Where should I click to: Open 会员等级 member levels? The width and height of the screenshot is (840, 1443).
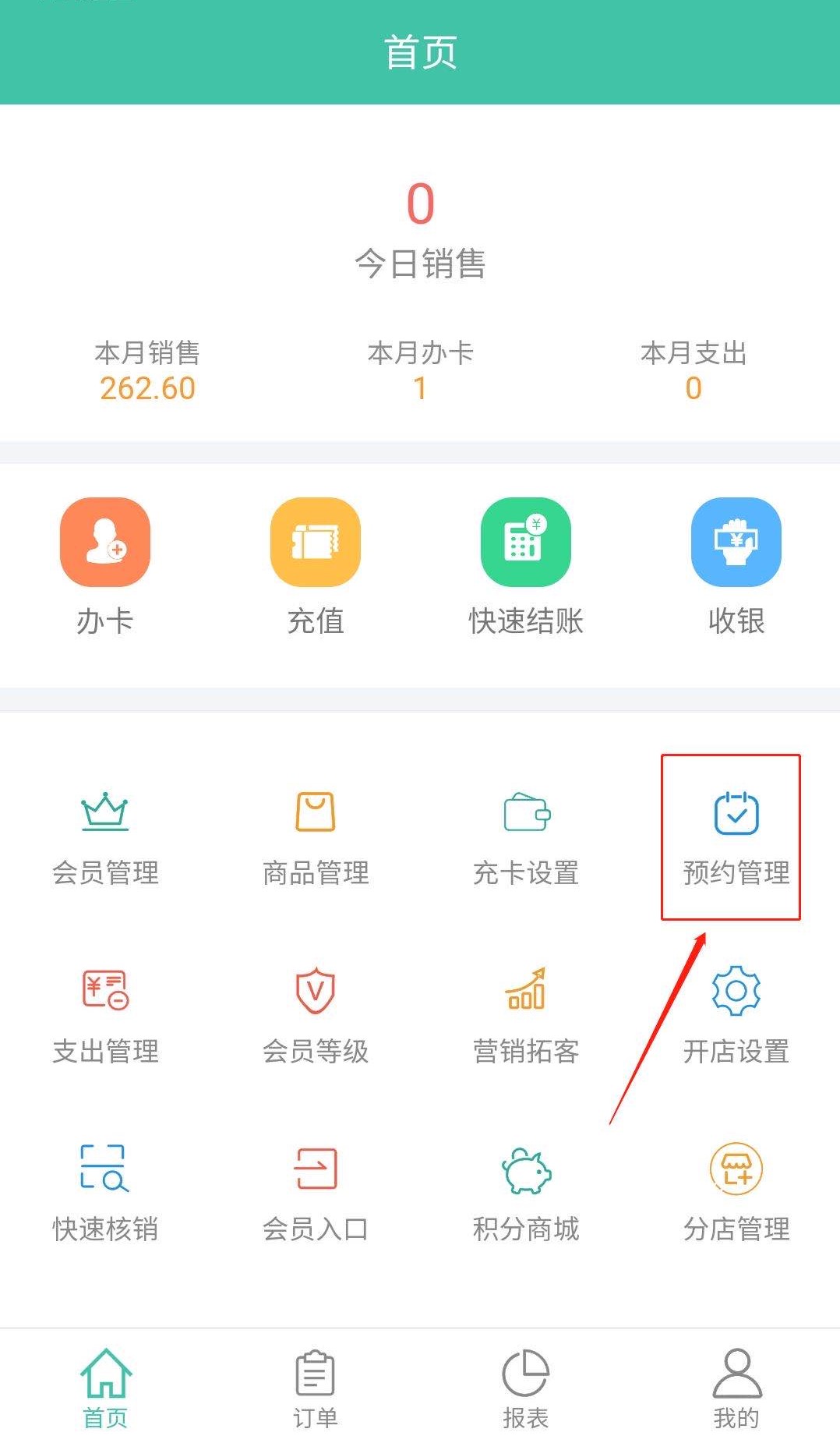(316, 1016)
